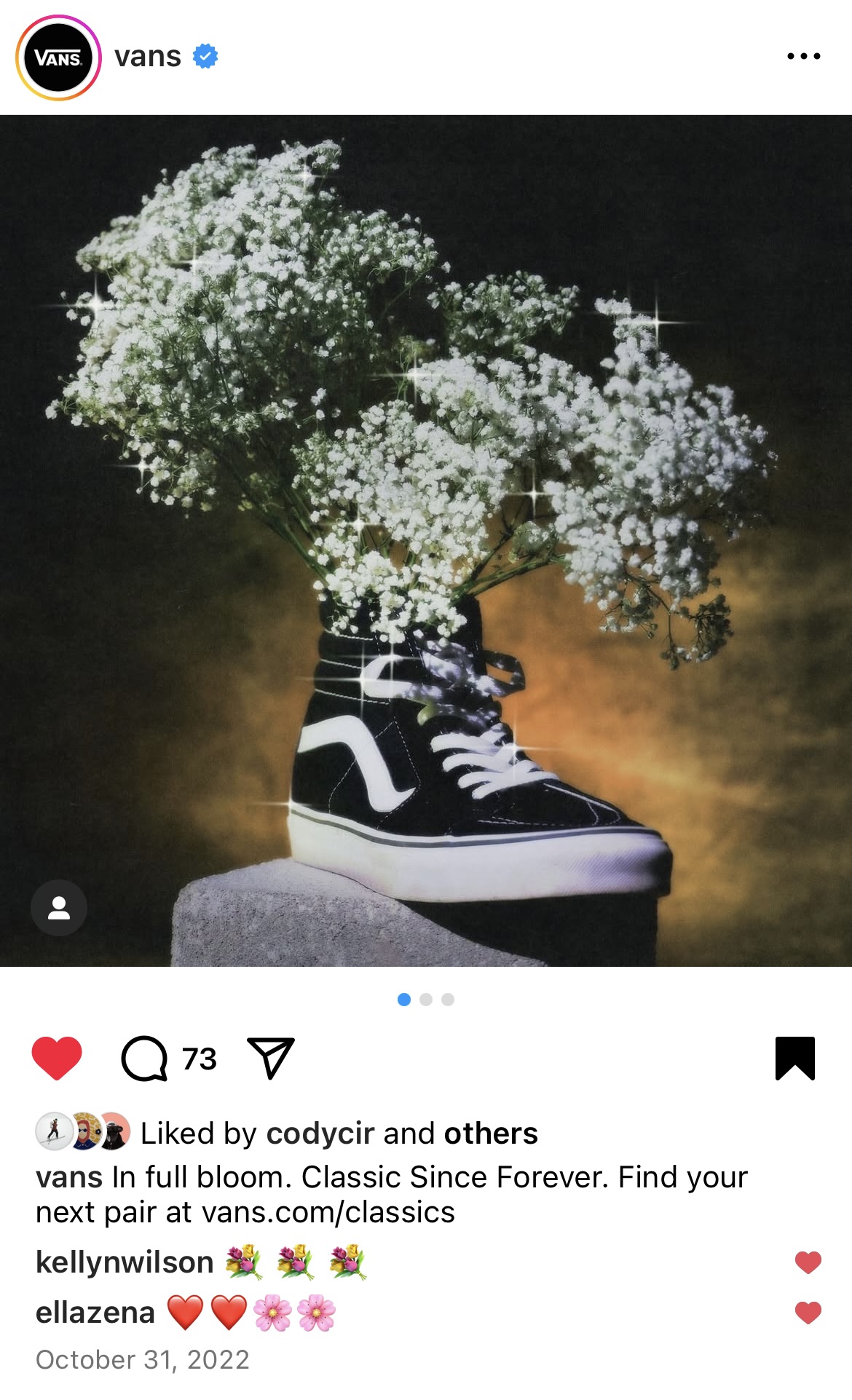Share the post via the paper plane

click(271, 1058)
